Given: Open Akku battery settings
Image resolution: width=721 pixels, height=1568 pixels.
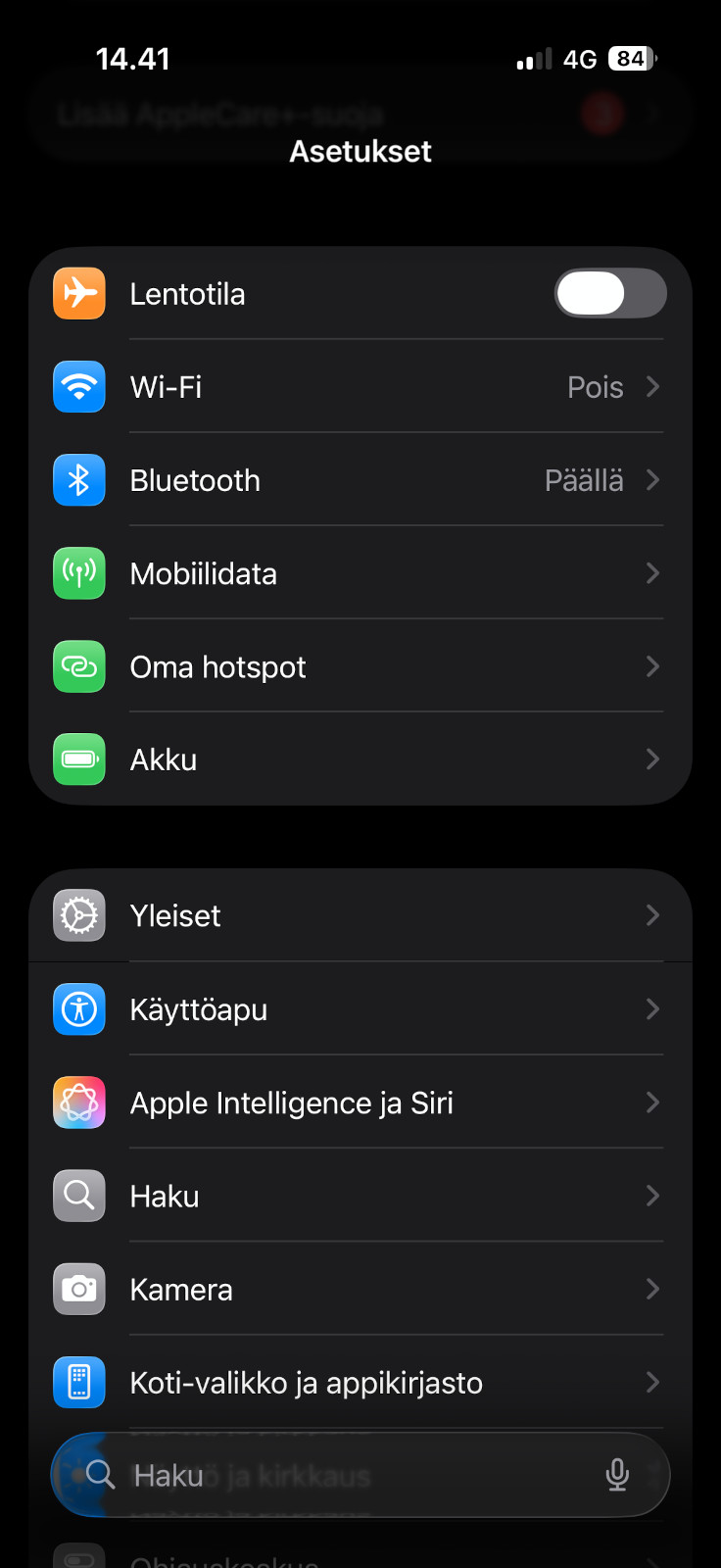Looking at the screenshot, I should [x=360, y=759].
